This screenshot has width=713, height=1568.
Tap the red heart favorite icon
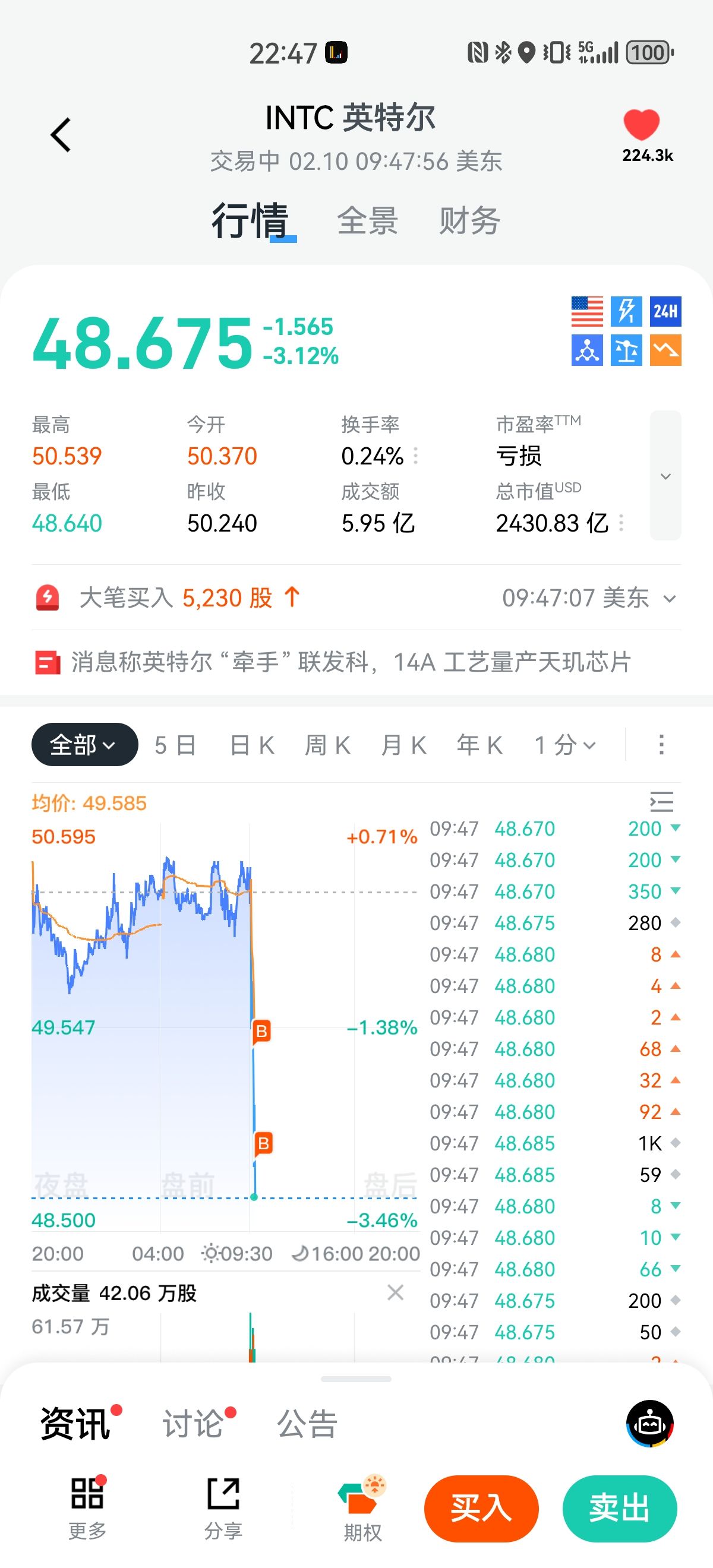[641, 125]
